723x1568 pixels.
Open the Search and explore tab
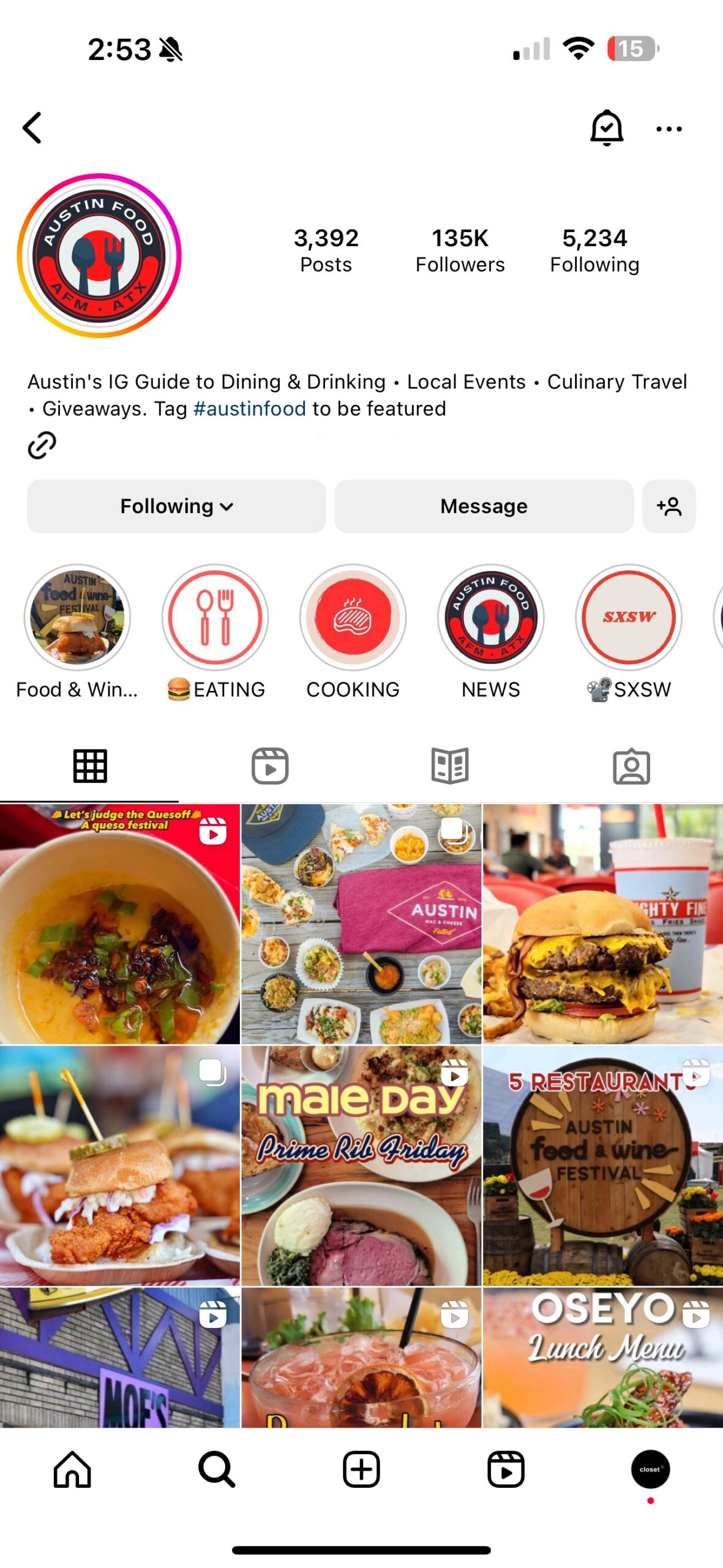click(217, 1469)
